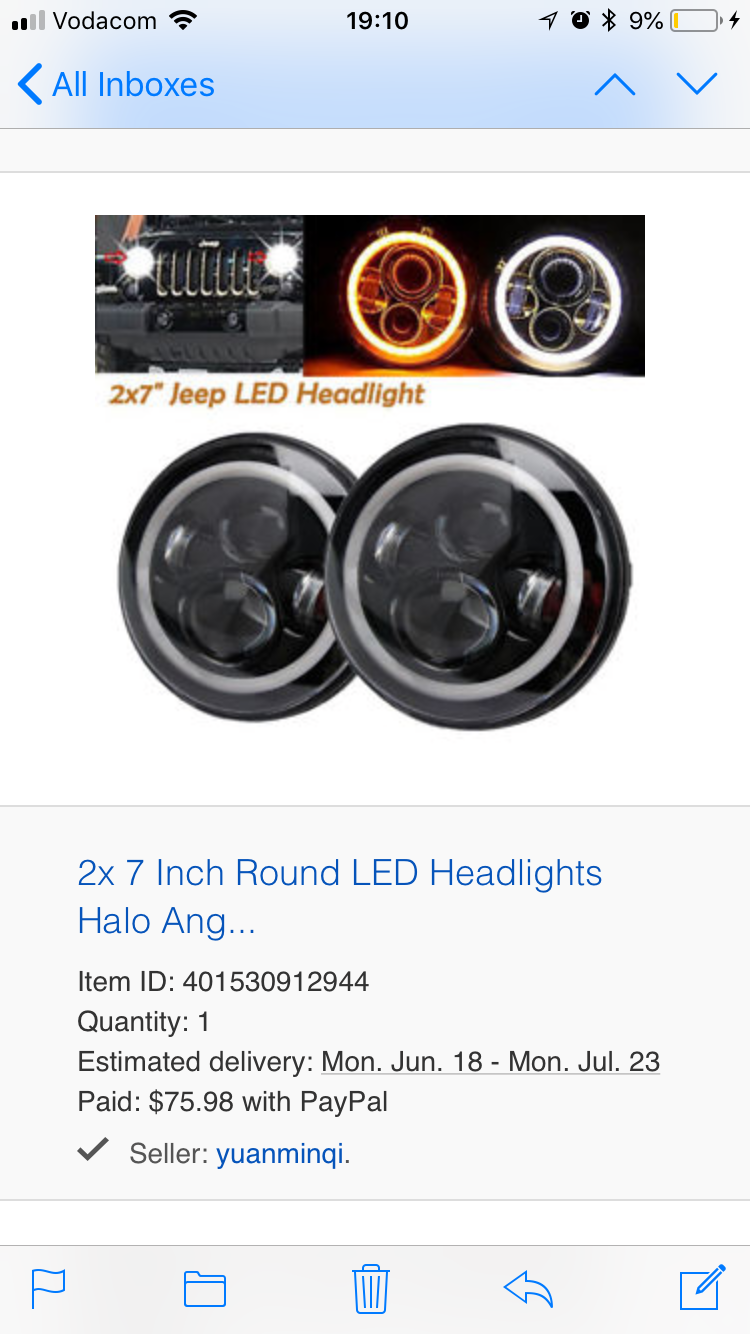Open the 2x 7 Inch Round LED Headlights link
750x1334 pixels.
[x=340, y=896]
